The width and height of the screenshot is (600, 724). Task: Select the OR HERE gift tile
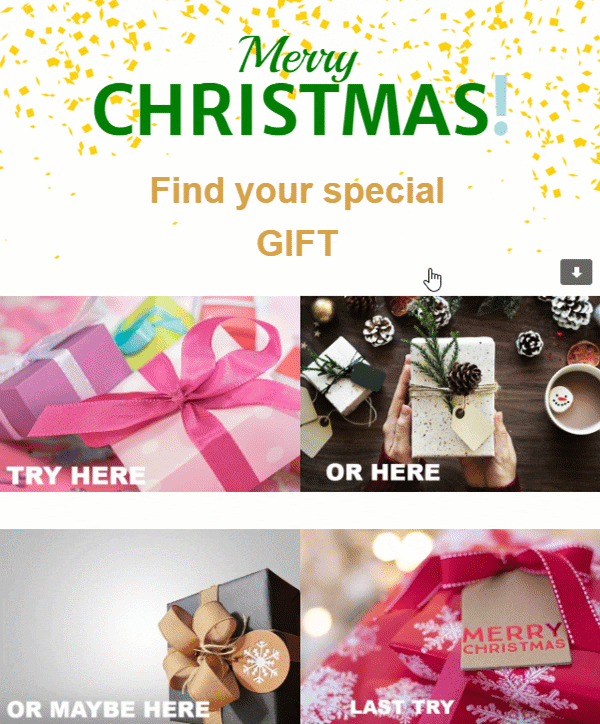(450, 393)
